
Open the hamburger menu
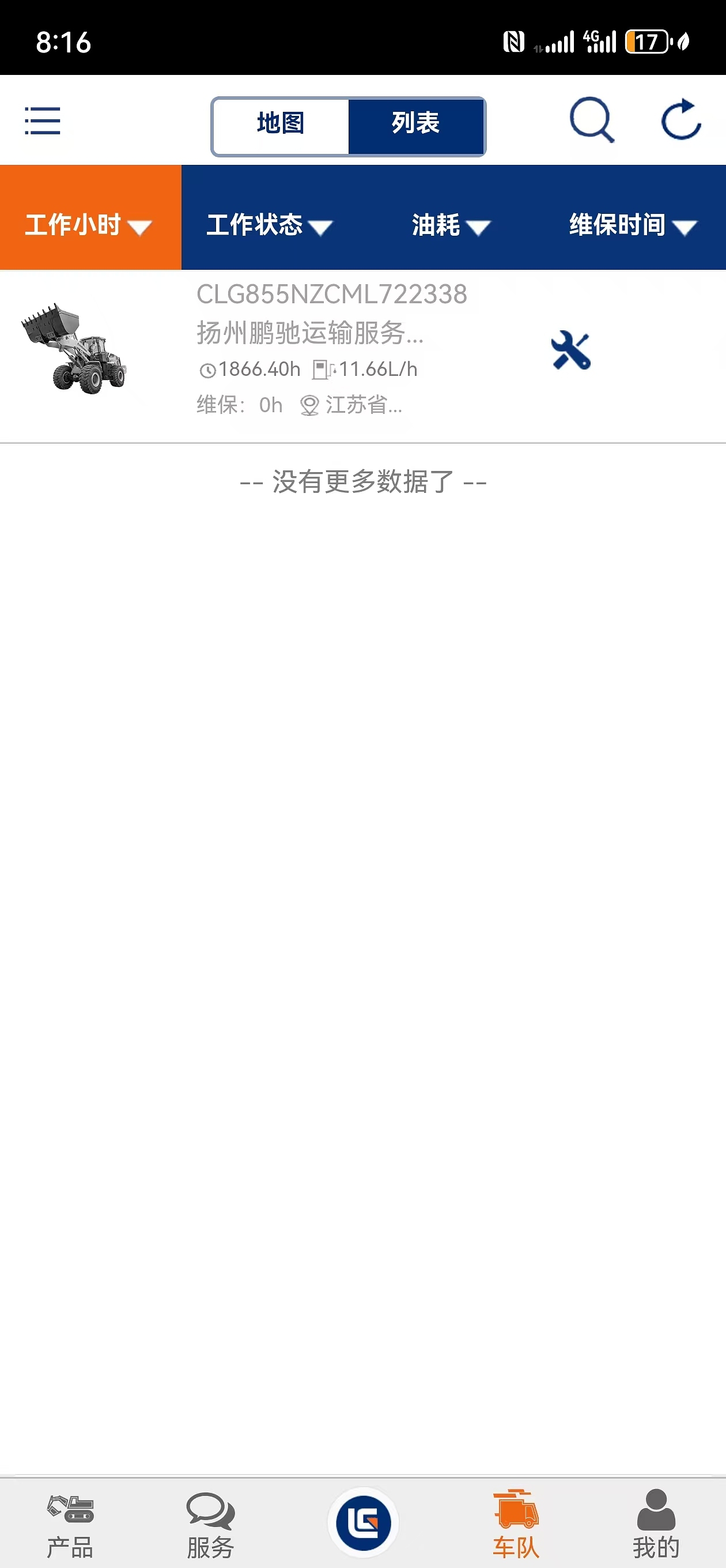[43, 121]
